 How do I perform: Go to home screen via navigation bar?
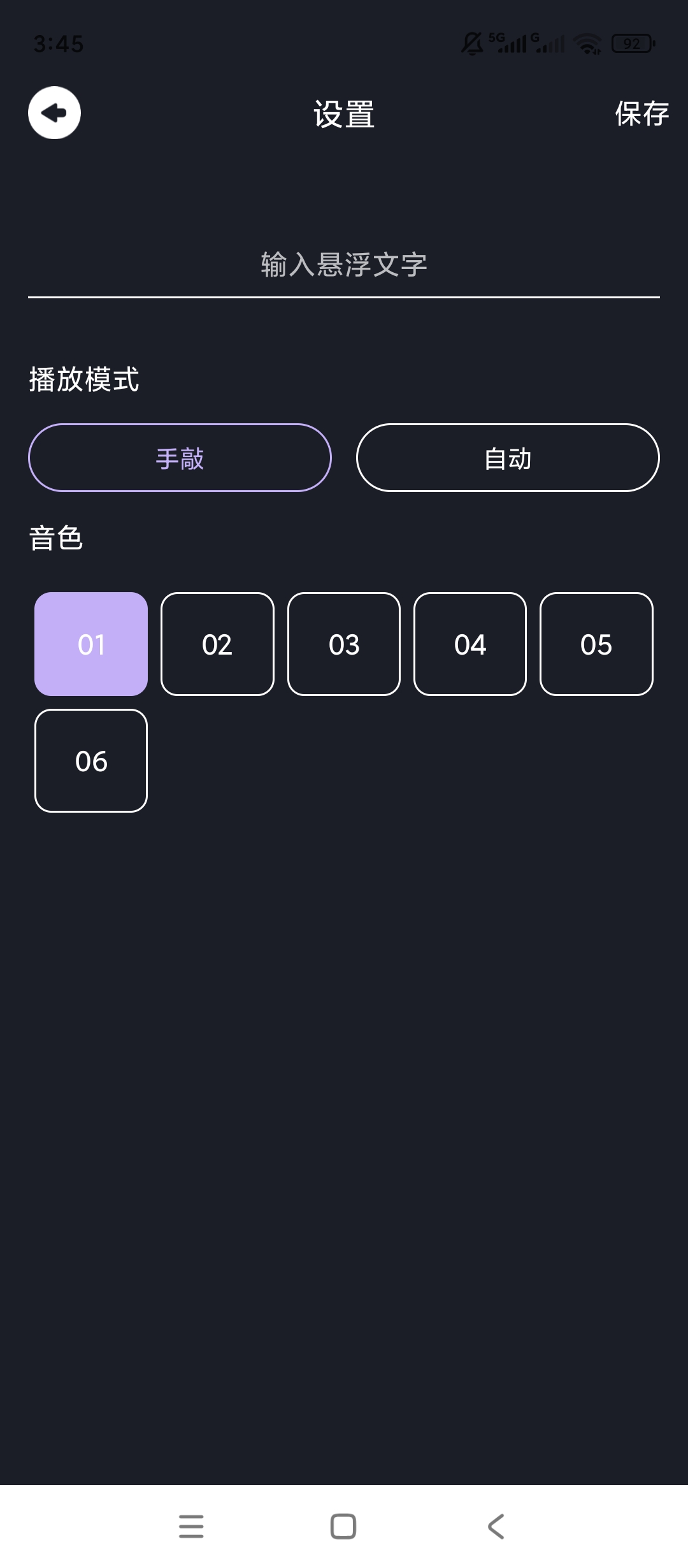click(x=343, y=1527)
